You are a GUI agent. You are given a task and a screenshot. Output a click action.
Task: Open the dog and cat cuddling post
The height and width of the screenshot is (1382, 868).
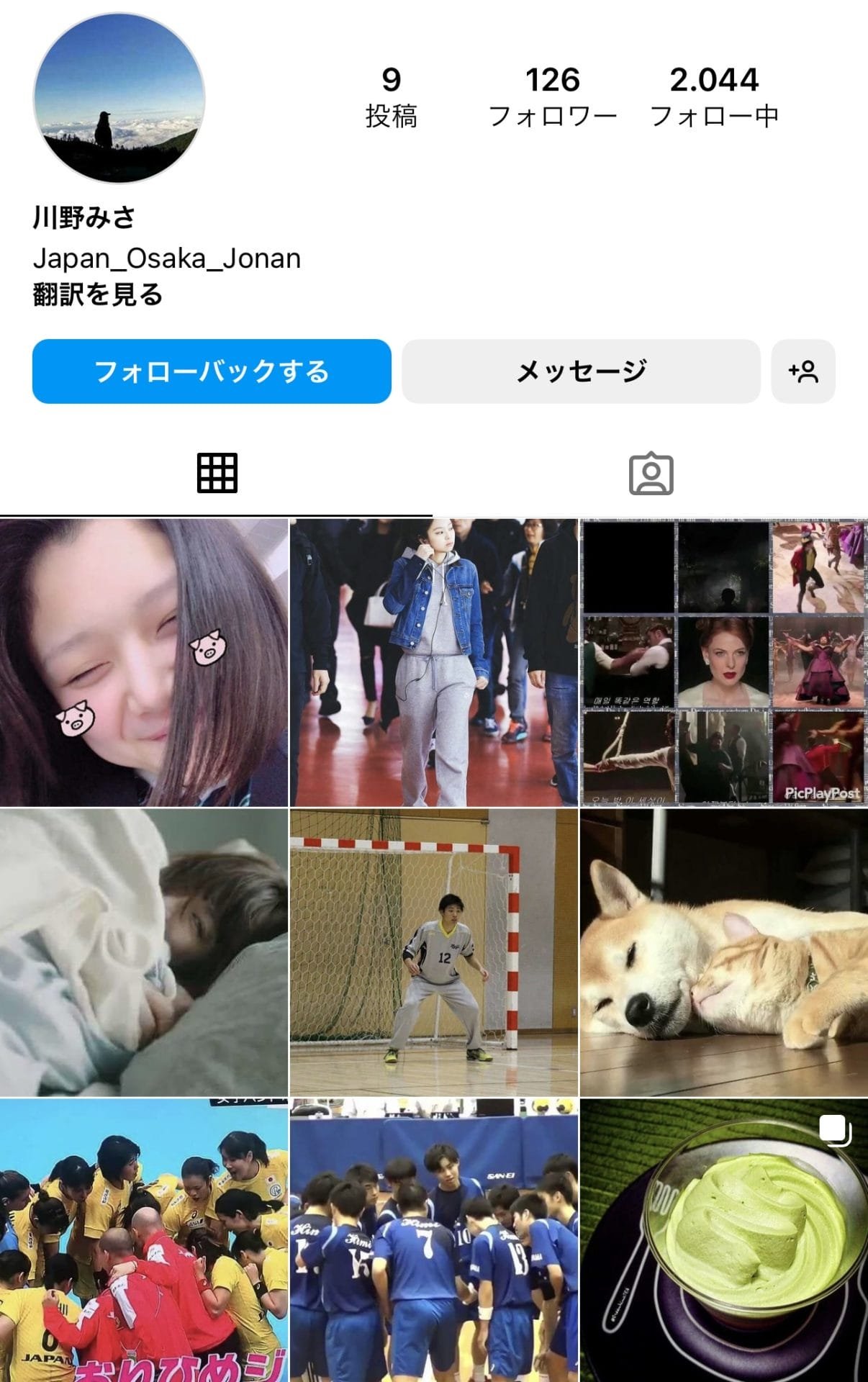tap(724, 952)
